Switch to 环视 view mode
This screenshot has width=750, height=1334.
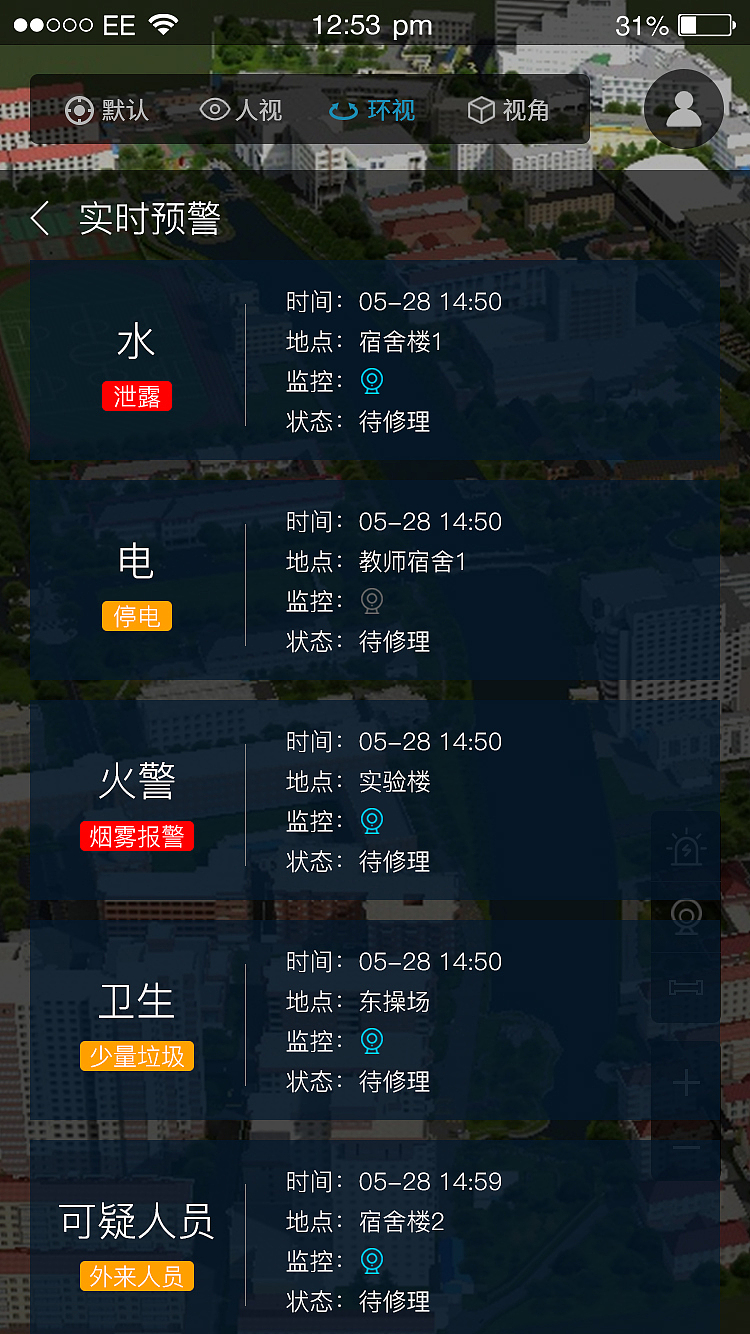click(x=372, y=110)
